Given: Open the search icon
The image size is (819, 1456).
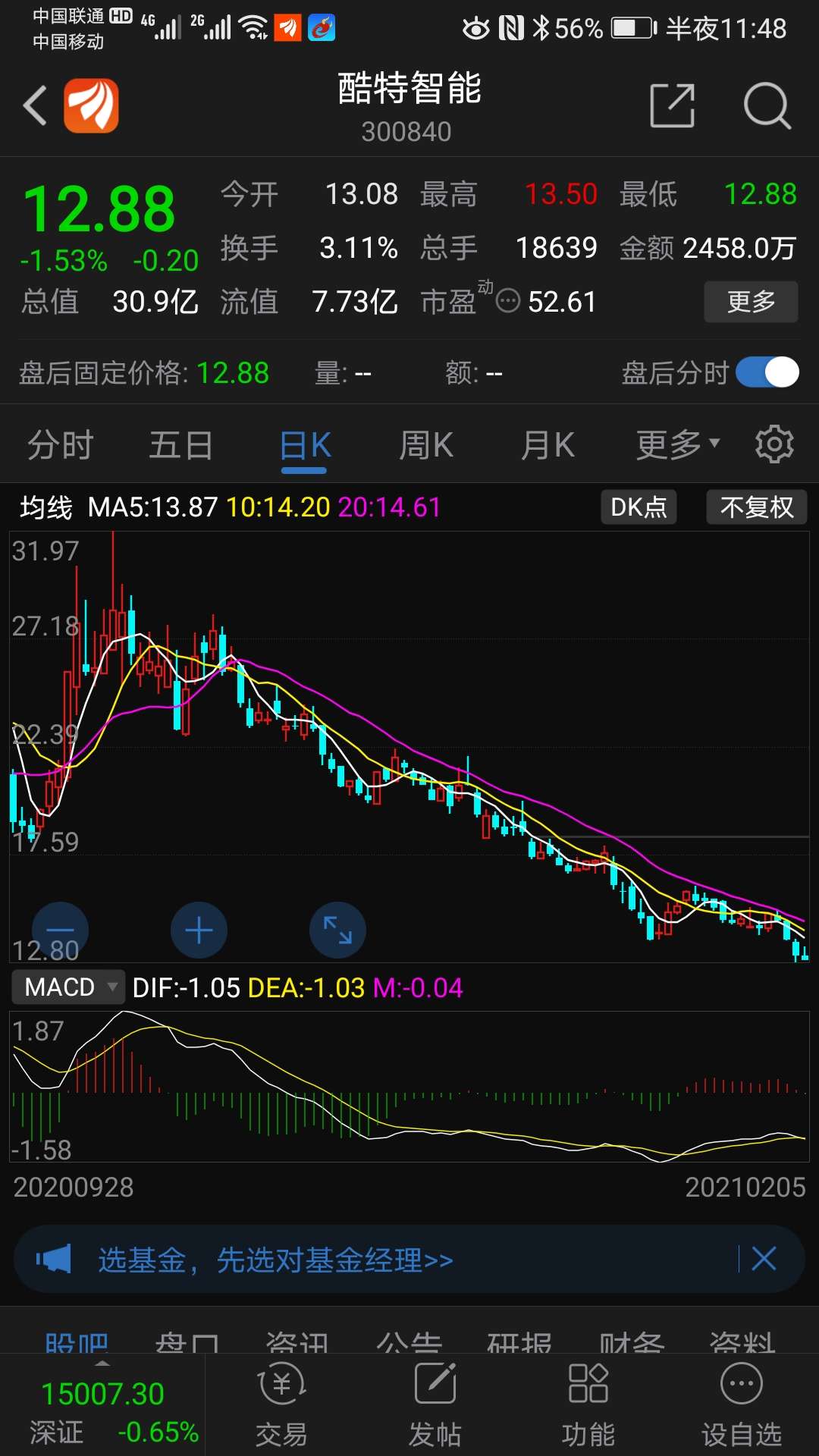Looking at the screenshot, I should point(767,106).
